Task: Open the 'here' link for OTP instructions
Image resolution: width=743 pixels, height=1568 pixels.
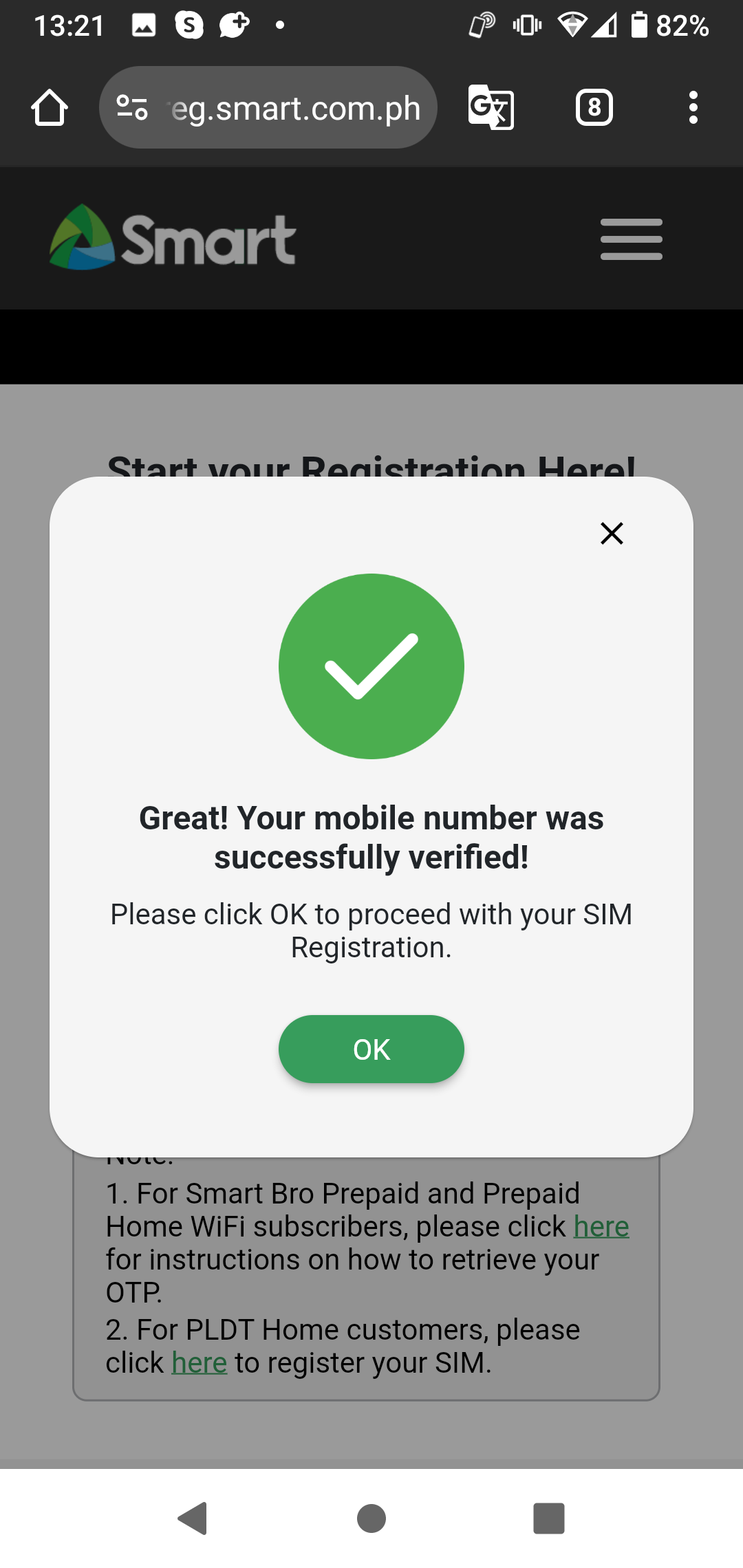Action: [601, 1227]
